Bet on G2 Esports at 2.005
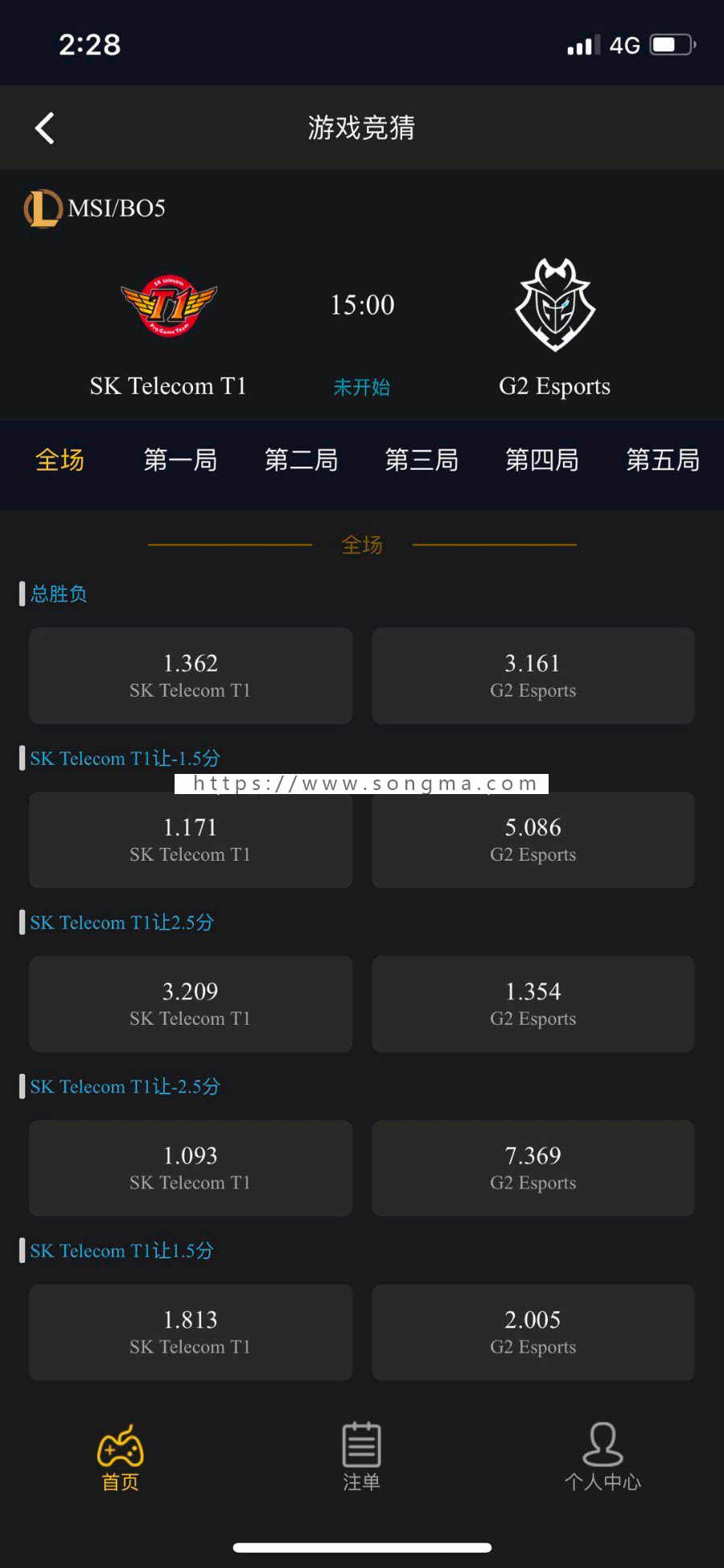This screenshot has height=1568, width=724. (x=533, y=1332)
